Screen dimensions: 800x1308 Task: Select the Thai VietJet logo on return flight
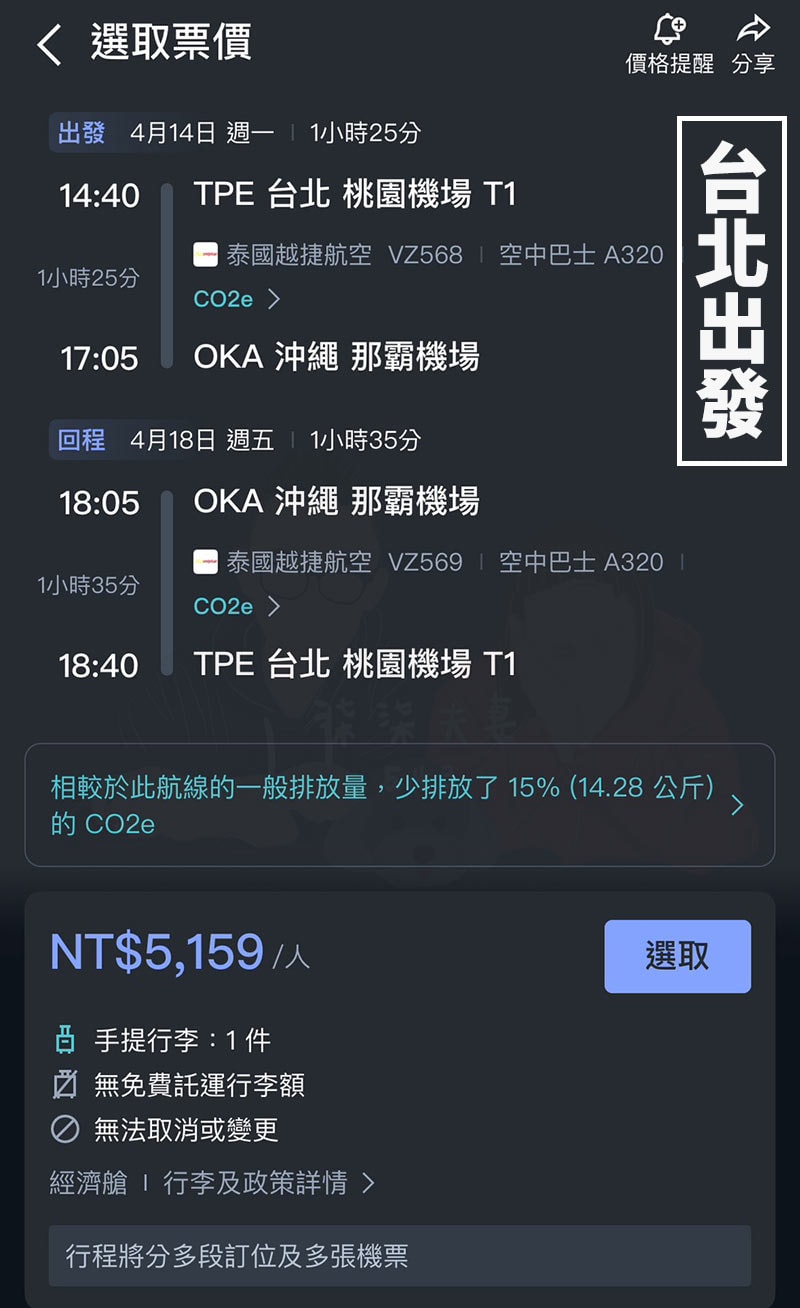coord(207,562)
